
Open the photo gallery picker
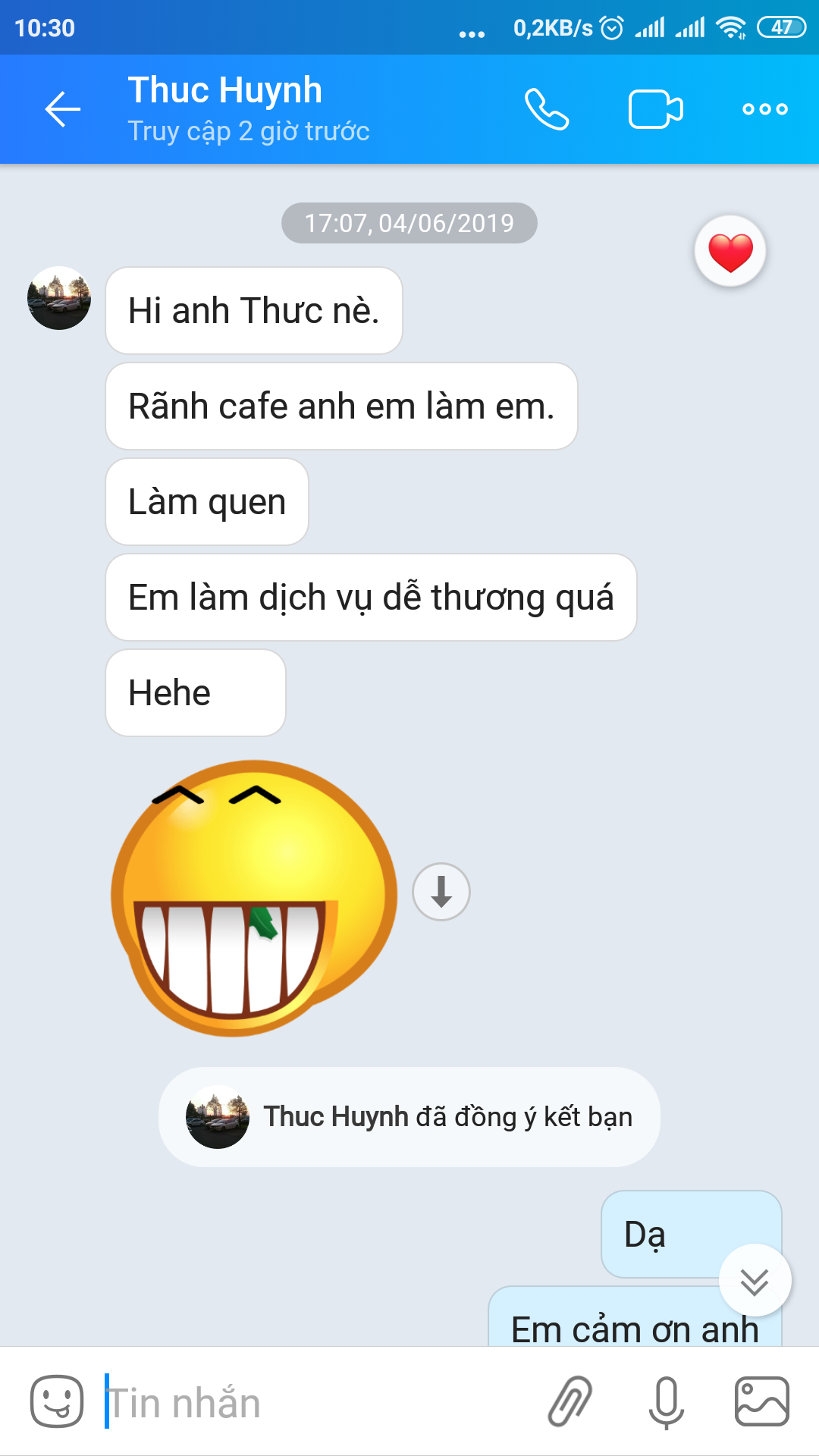pyautogui.click(x=762, y=1401)
